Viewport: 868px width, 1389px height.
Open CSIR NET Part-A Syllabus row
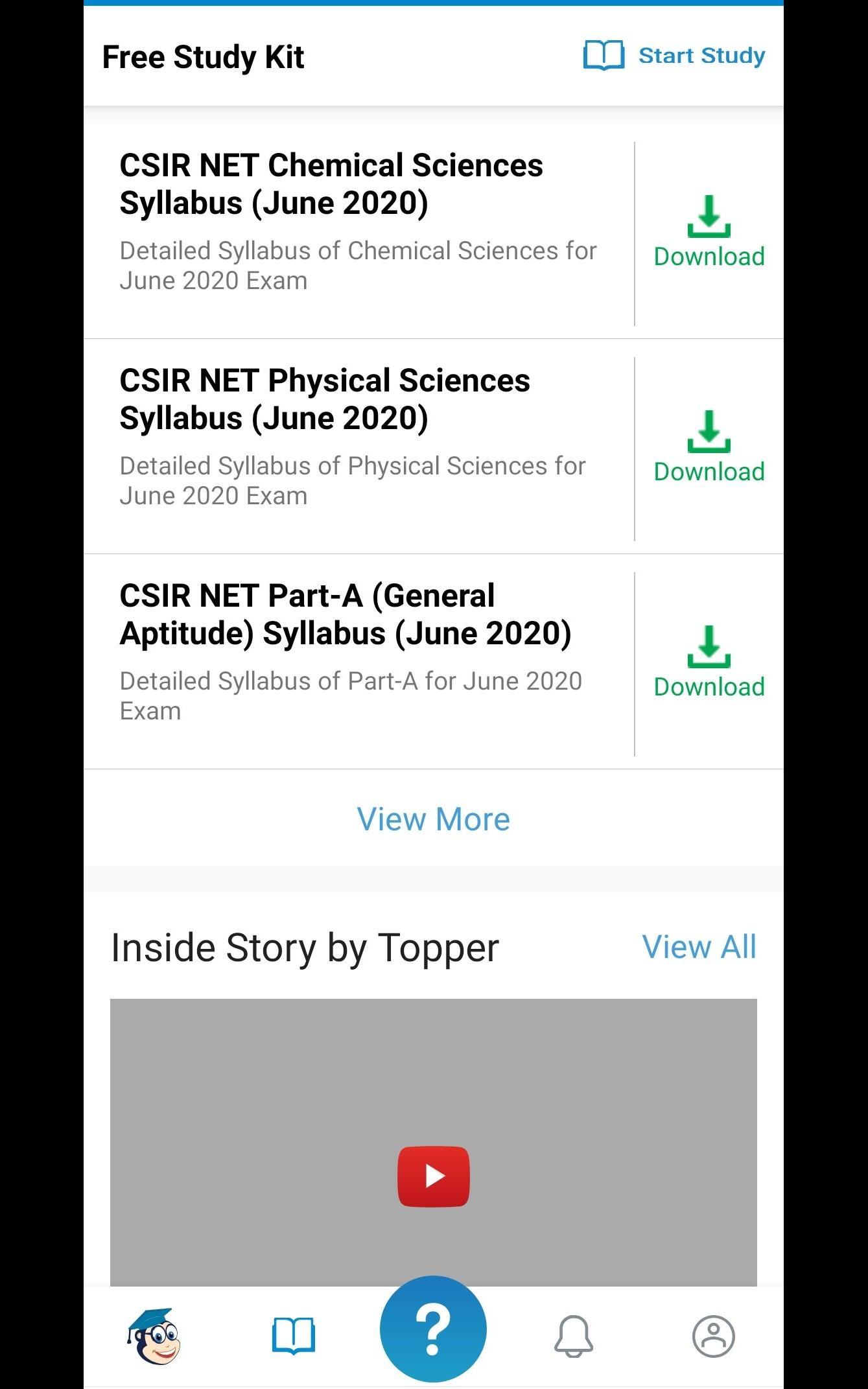tap(358, 652)
